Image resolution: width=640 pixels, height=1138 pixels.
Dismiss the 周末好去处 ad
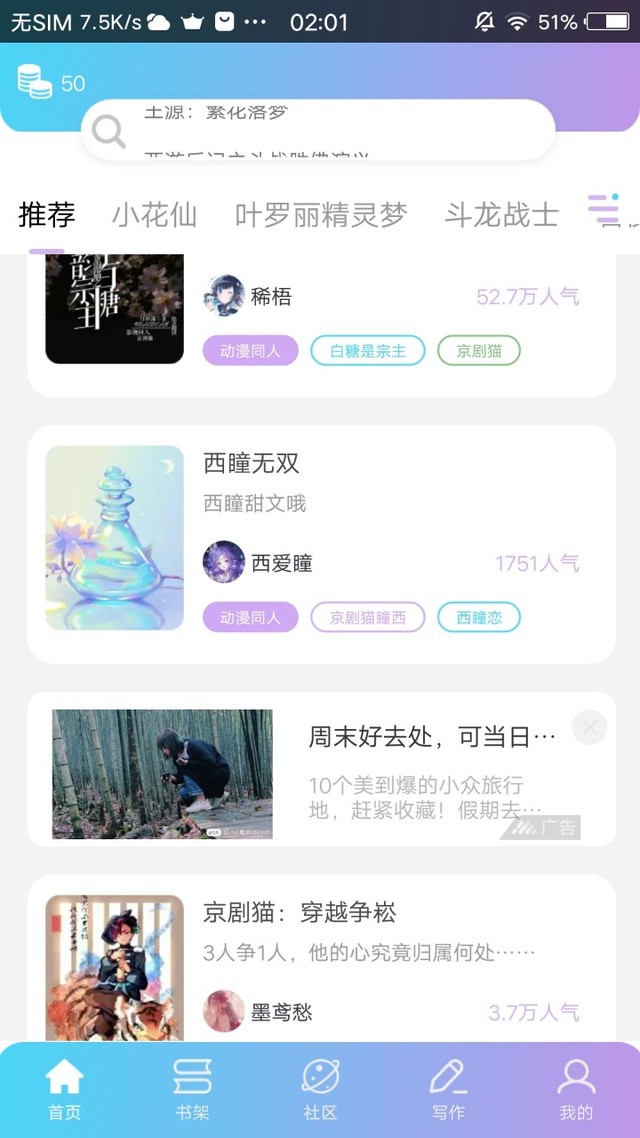pyautogui.click(x=590, y=728)
